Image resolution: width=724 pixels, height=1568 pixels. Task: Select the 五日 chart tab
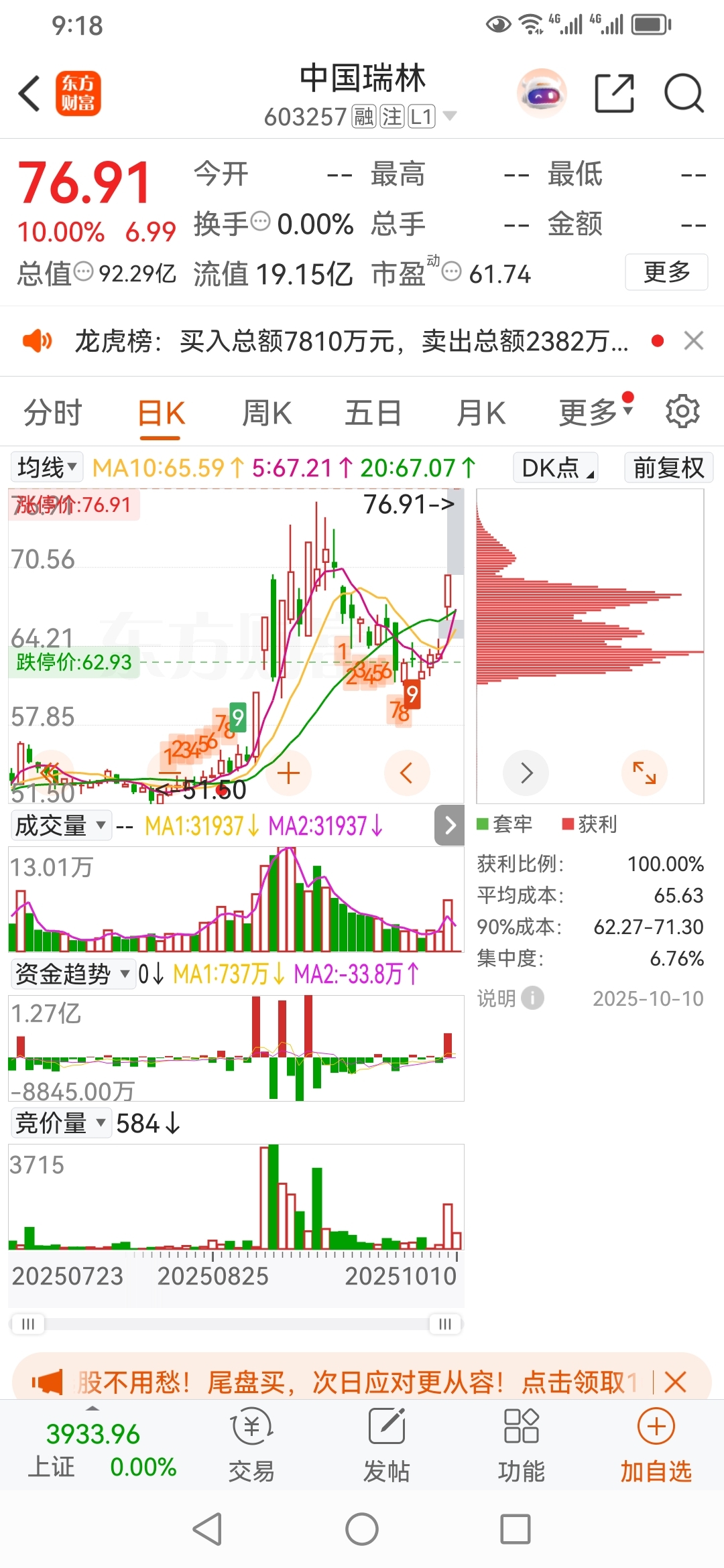373,412
